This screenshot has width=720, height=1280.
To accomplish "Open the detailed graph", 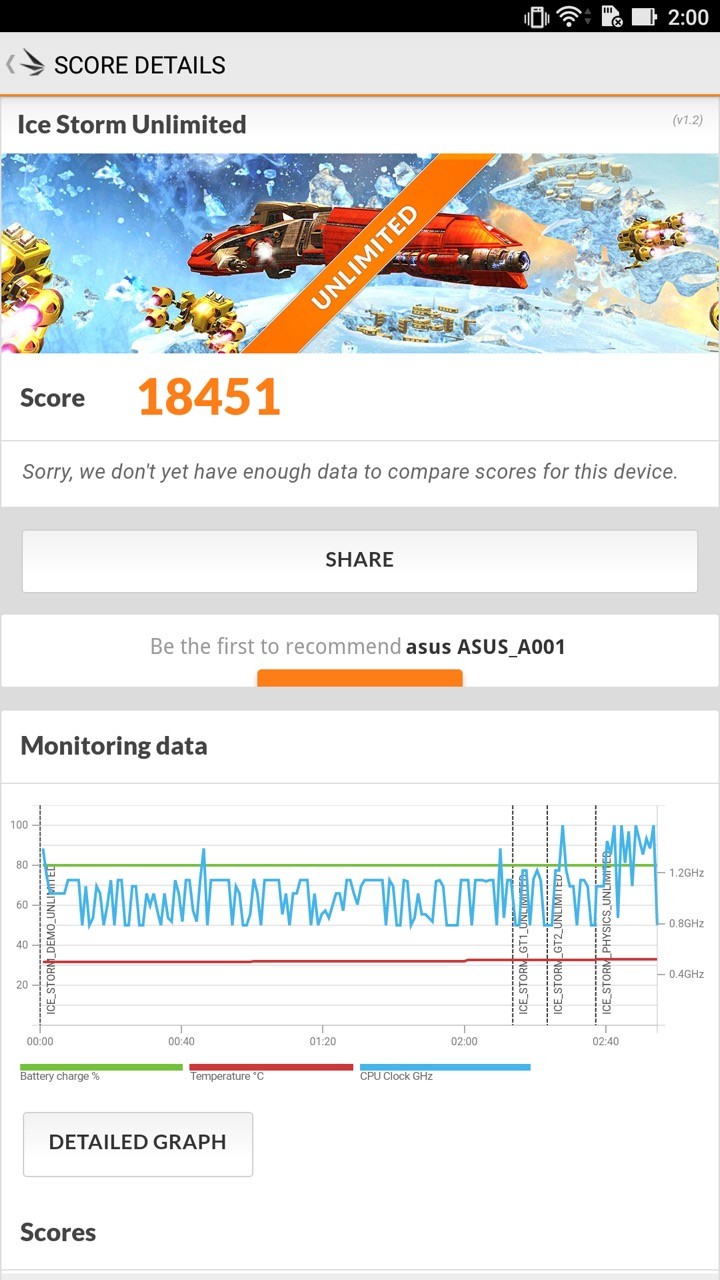I will [138, 1143].
